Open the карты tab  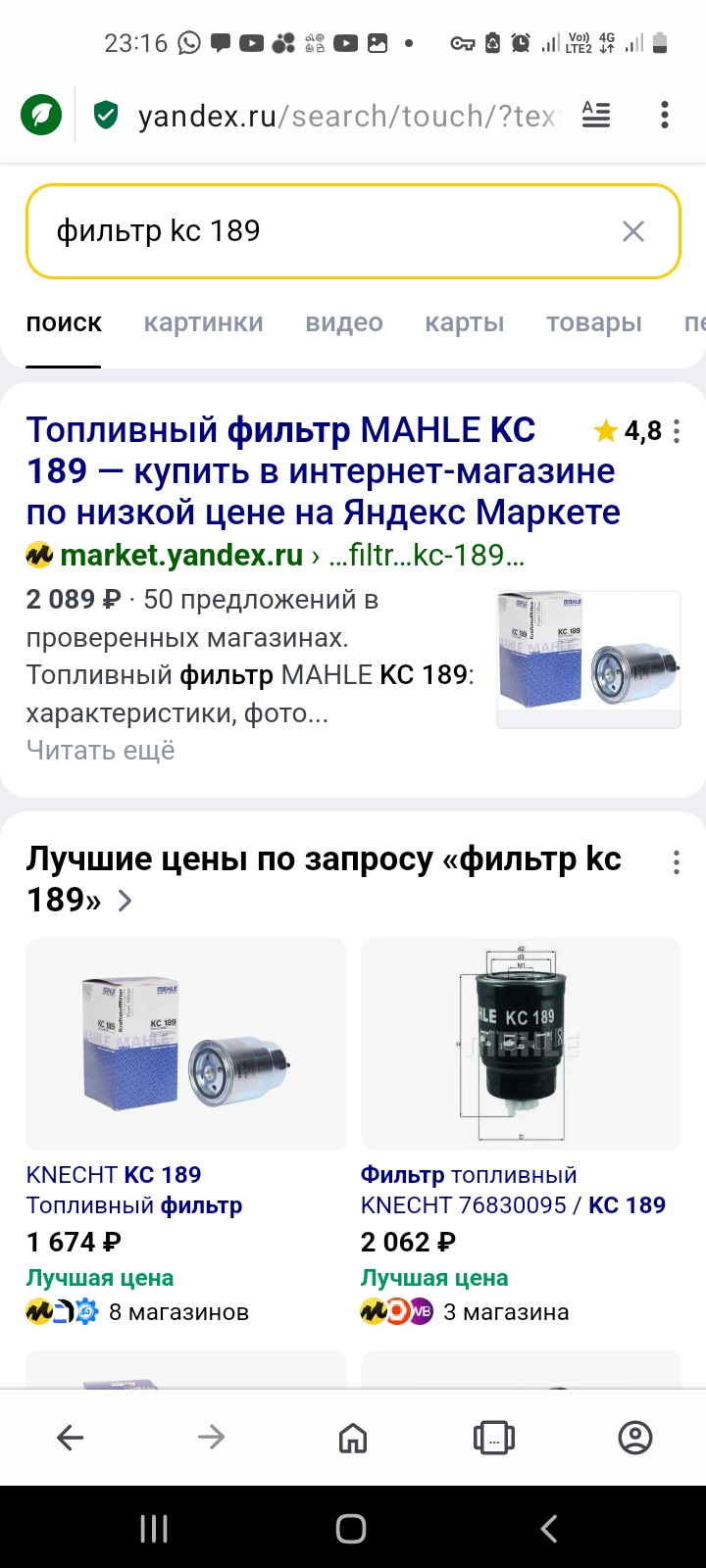(464, 322)
